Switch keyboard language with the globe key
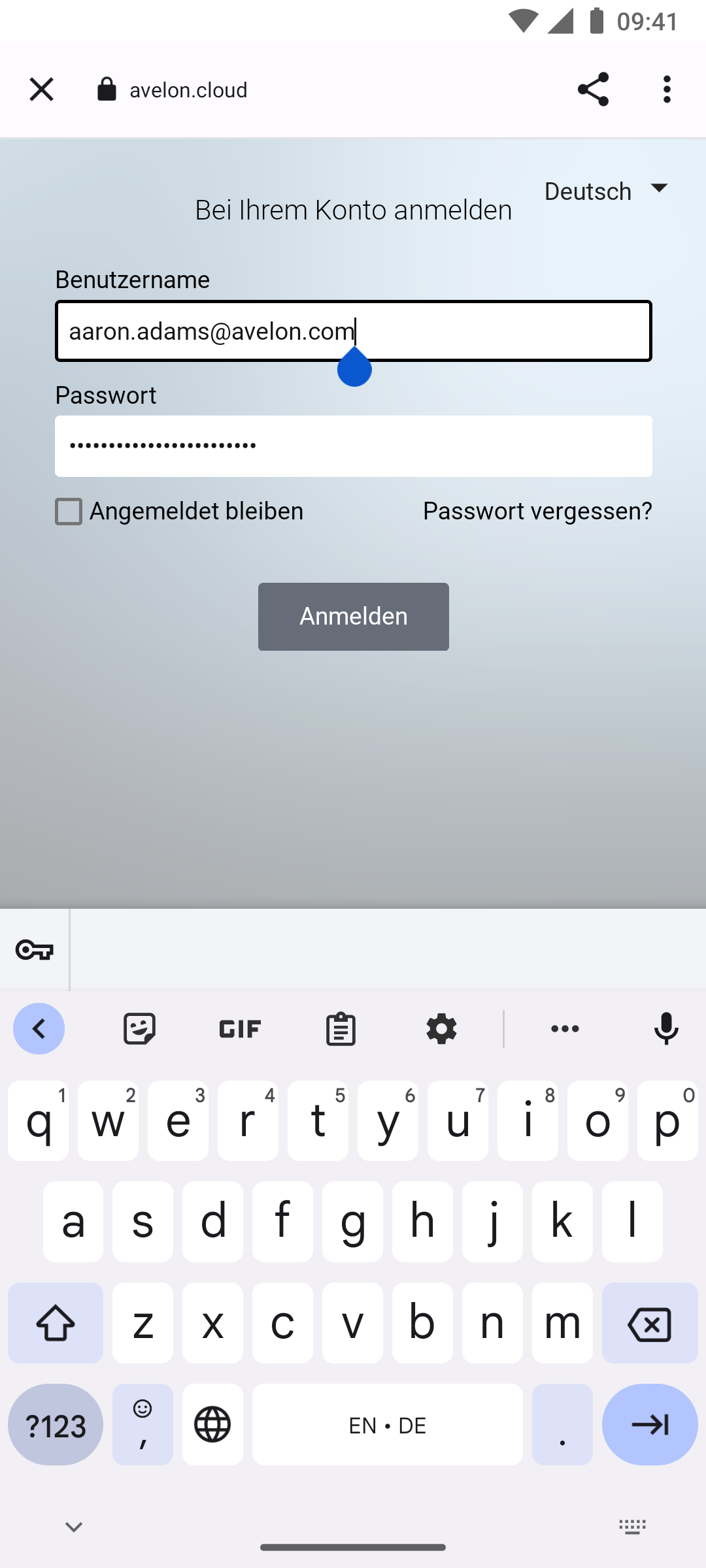The height and width of the screenshot is (1568, 706). (212, 1425)
